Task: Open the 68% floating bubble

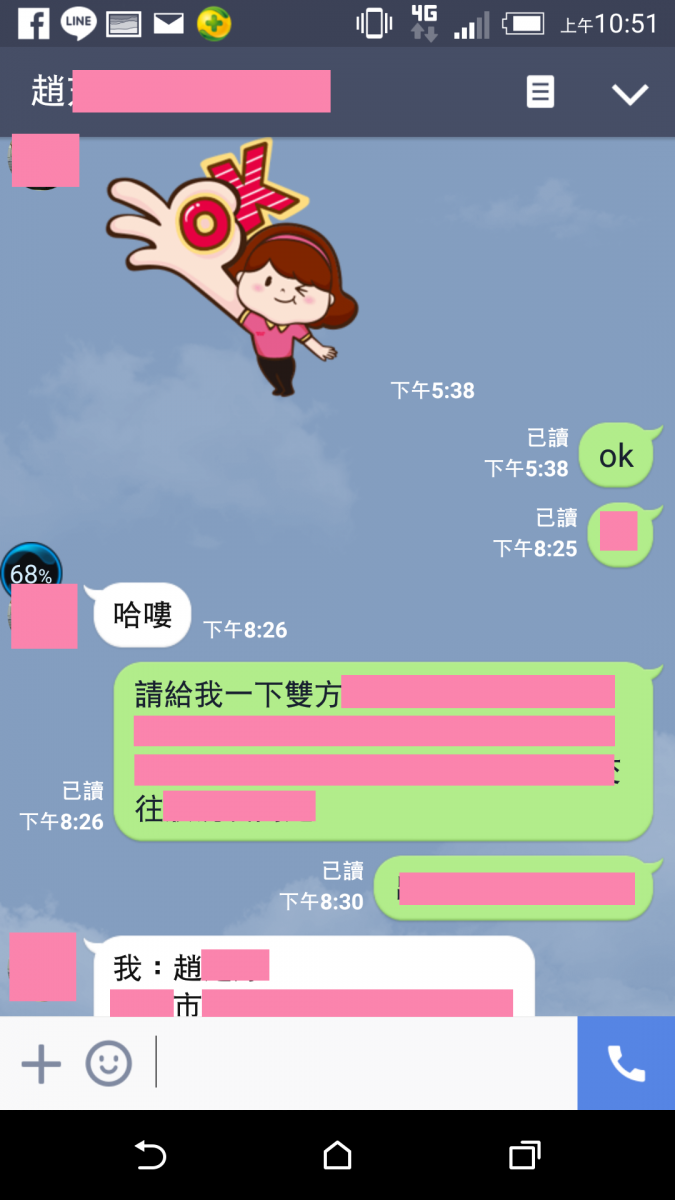Action: click(30, 570)
